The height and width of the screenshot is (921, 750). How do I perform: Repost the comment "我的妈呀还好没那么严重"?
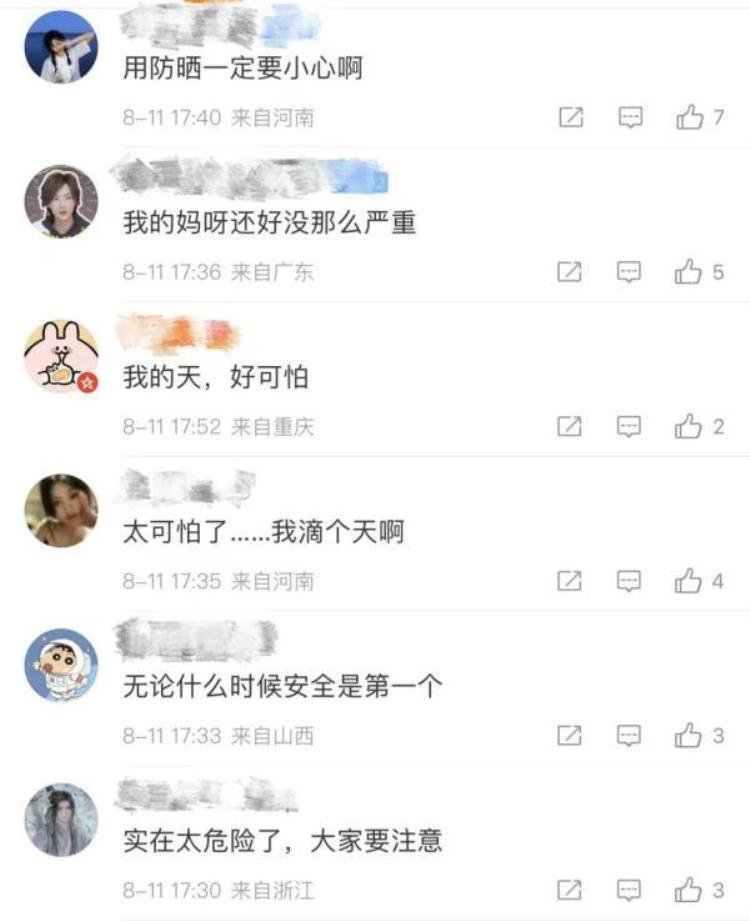click(569, 272)
